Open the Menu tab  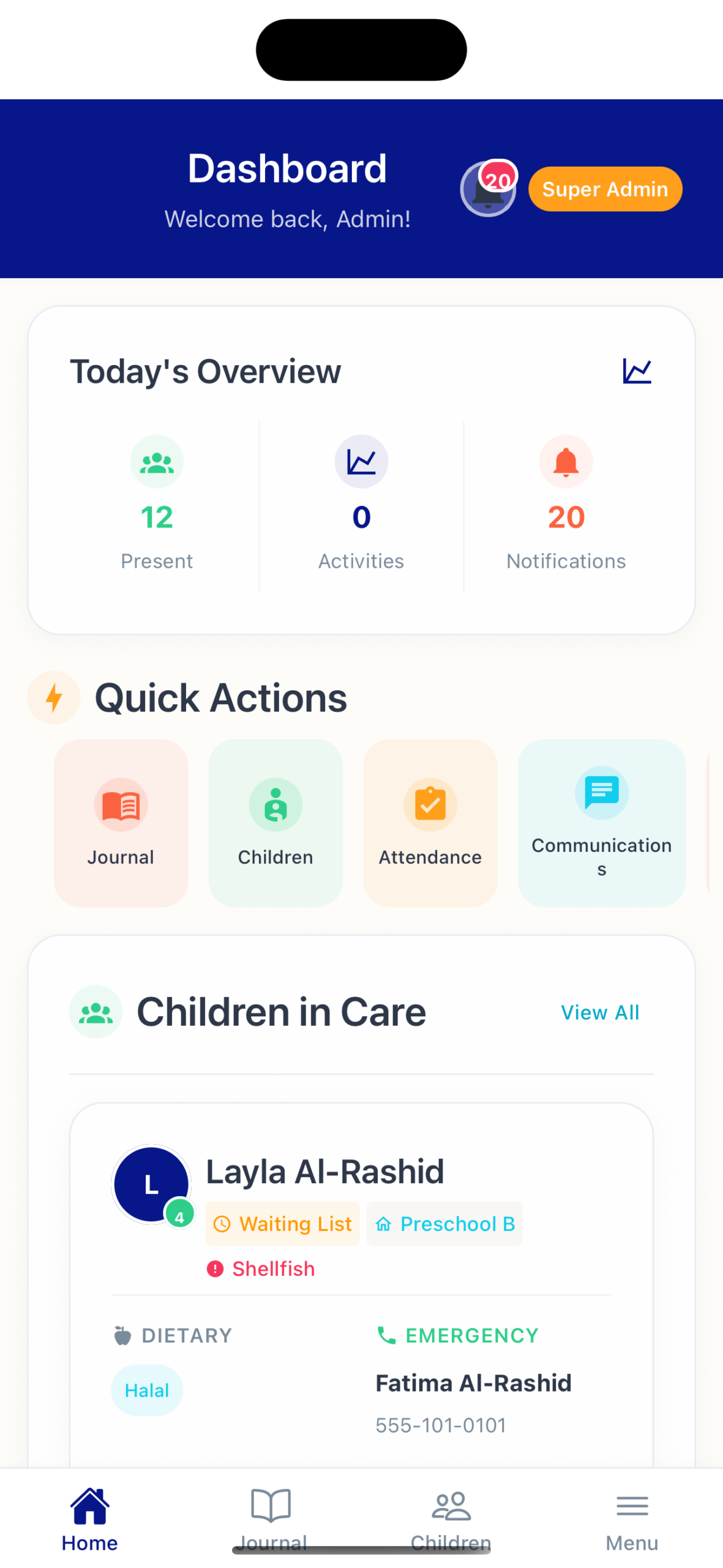point(632,1513)
